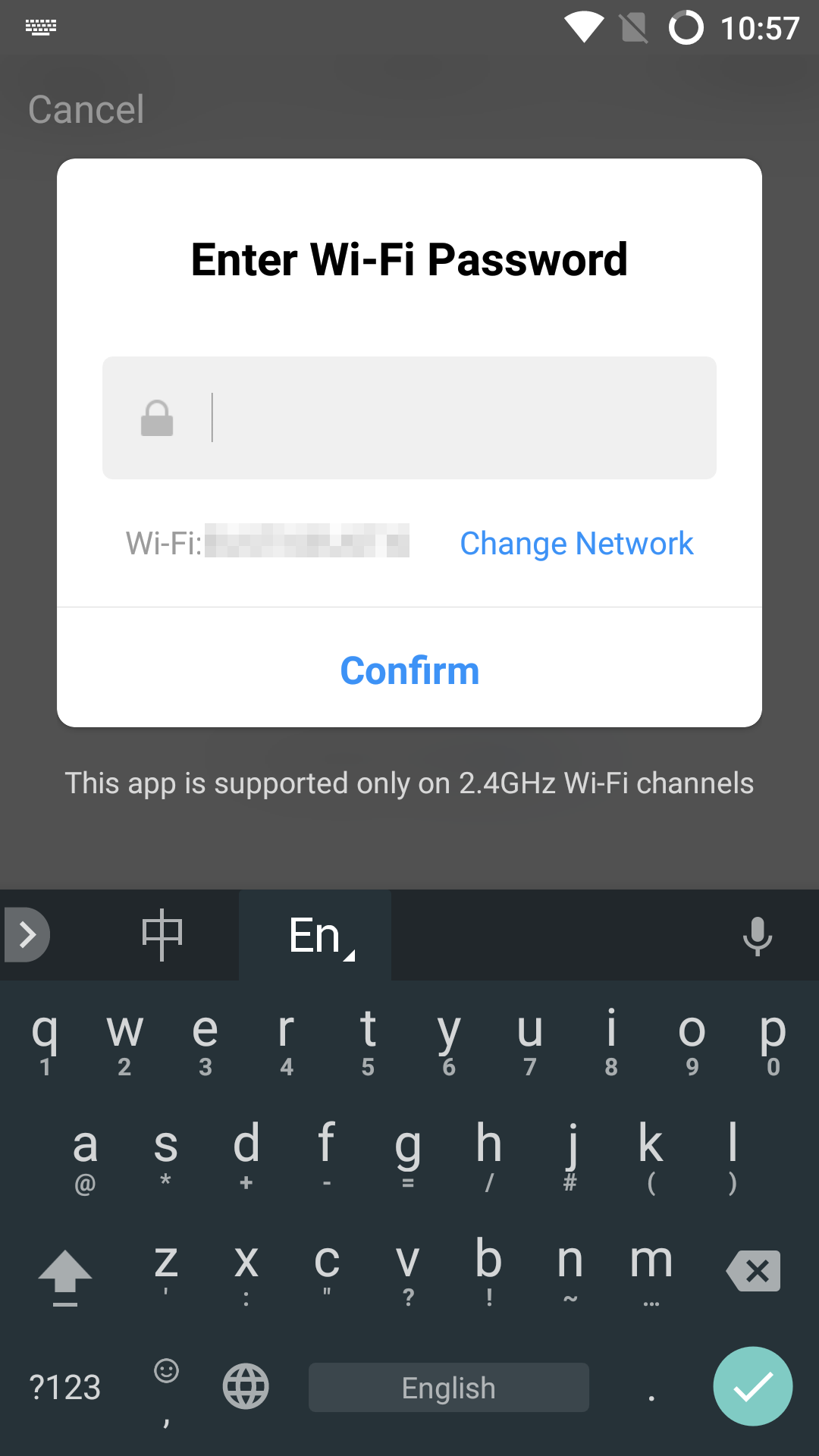The width and height of the screenshot is (819, 1456).
Task: Expand the keyboard toolbar arrow
Action: (27, 934)
